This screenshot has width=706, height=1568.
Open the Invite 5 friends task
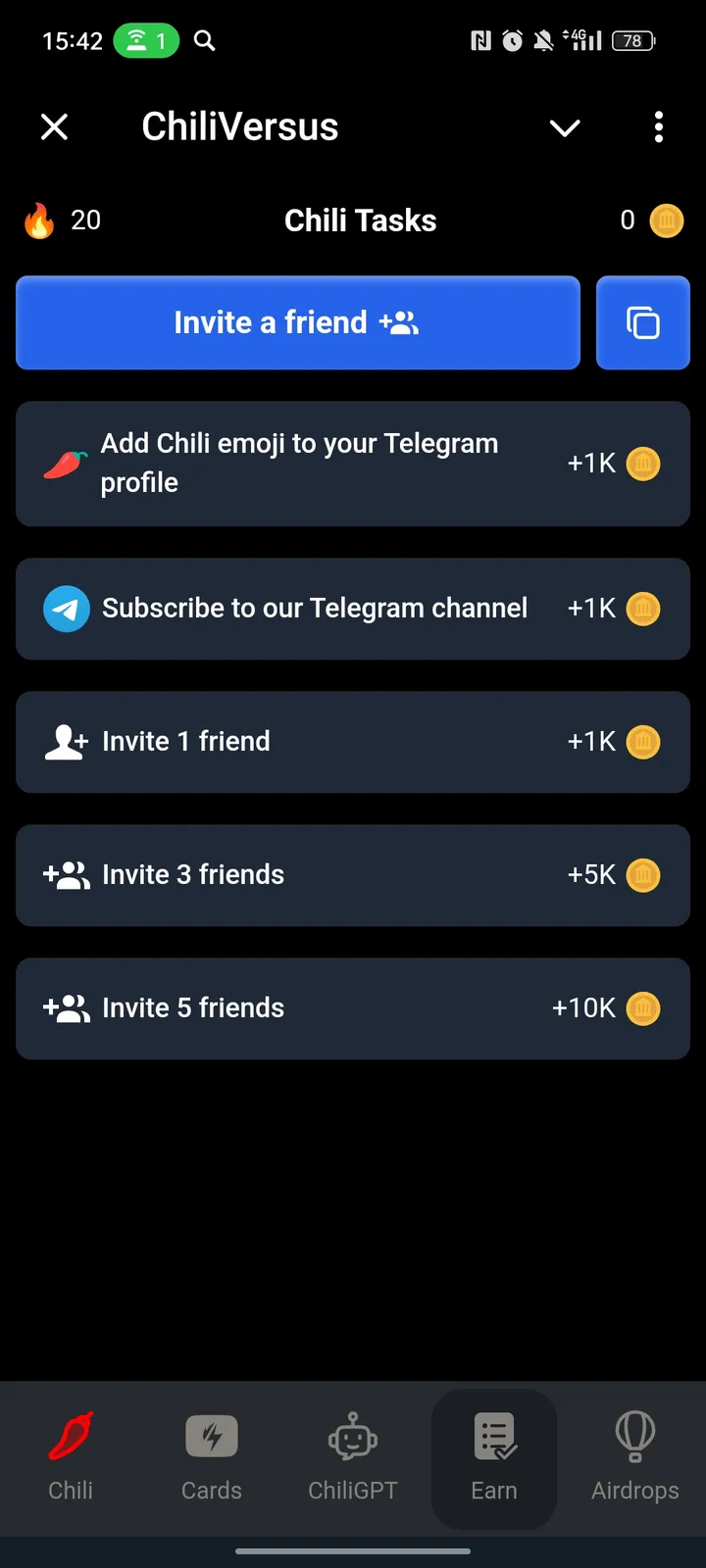353,1008
